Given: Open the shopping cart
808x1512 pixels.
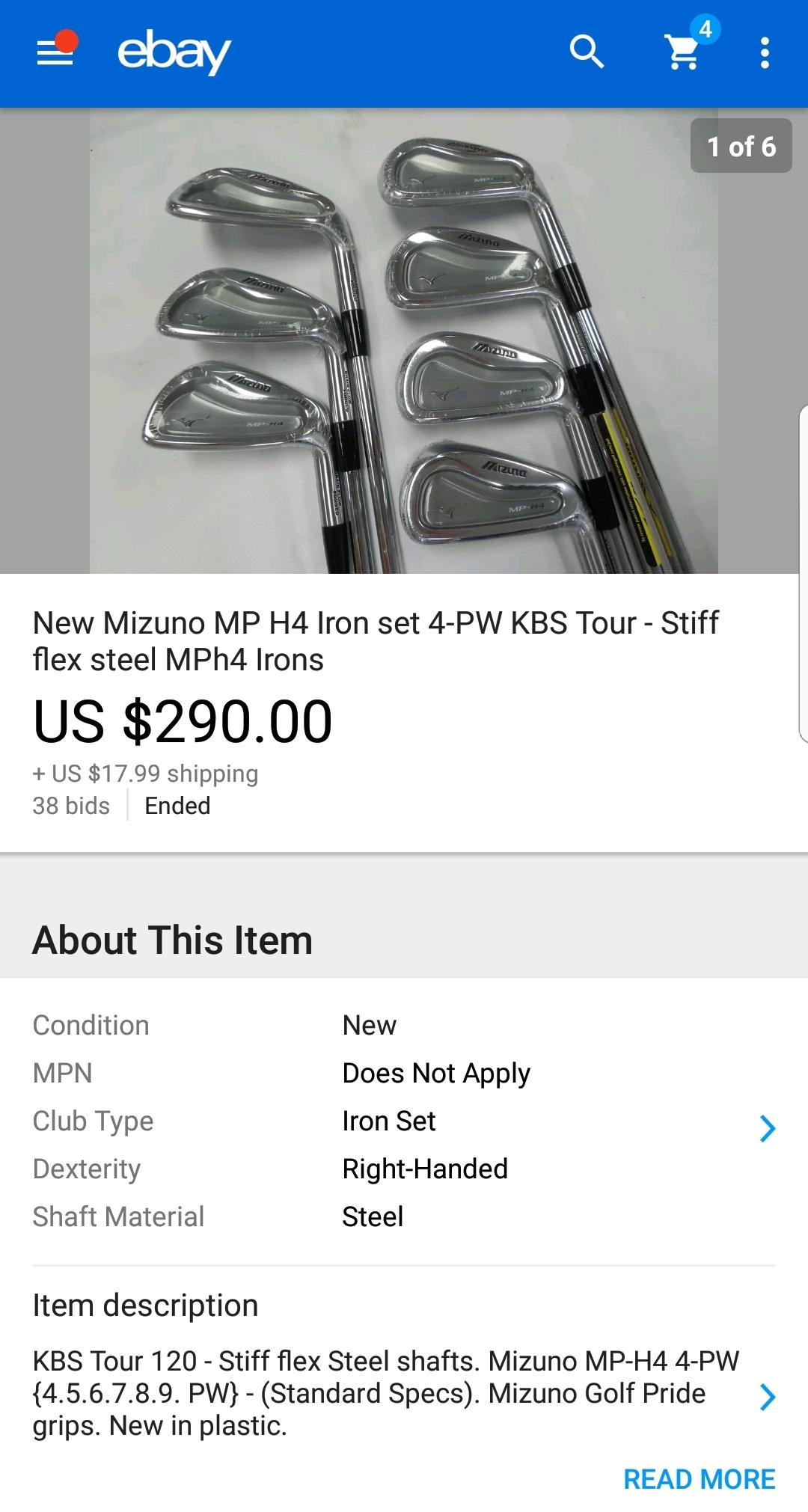Looking at the screenshot, I should pos(683,52).
